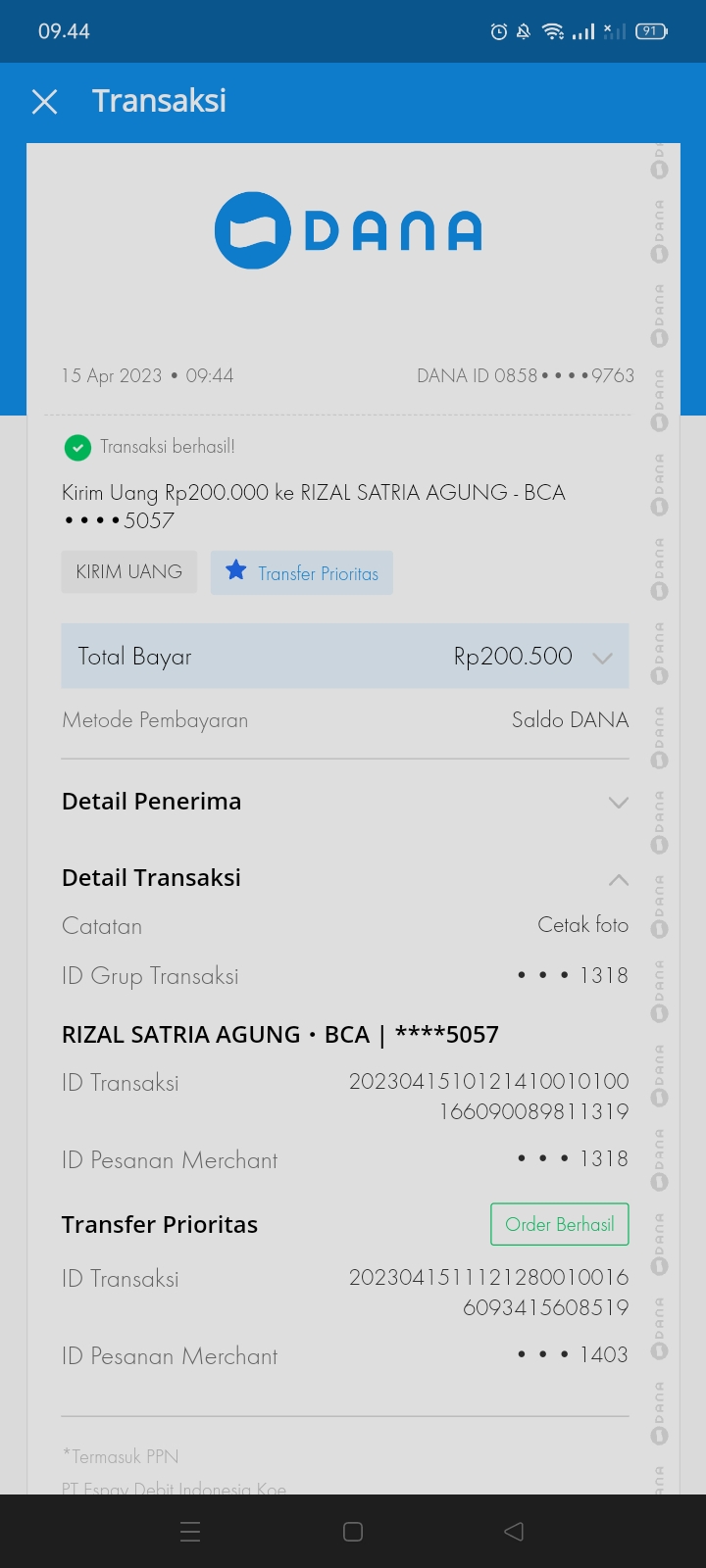This screenshot has height=1568, width=706.
Task: Go to the phone home screen
Action: pyautogui.click(x=353, y=1532)
